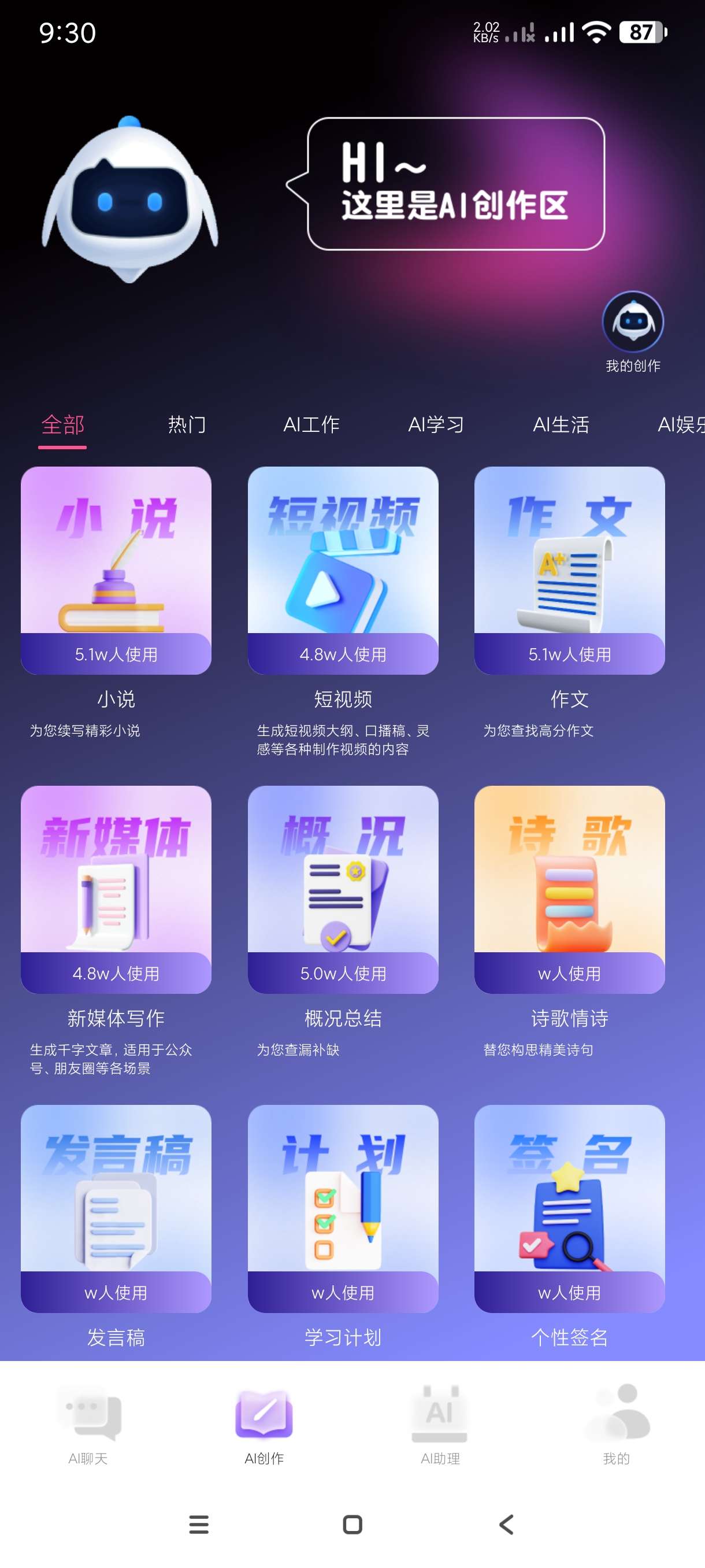Tap the system back button
The height and width of the screenshot is (1568, 705).
coord(506,1524)
